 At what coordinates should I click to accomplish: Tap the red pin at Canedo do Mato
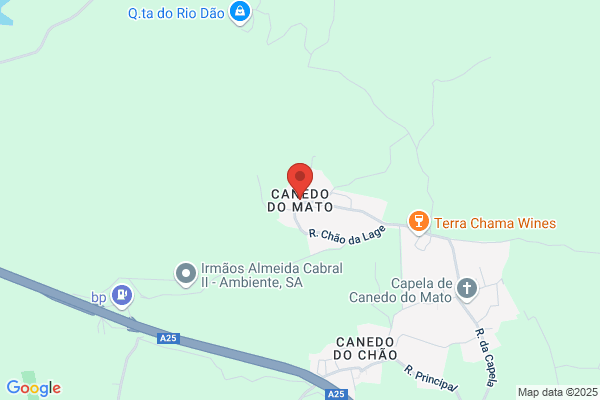pos(300,180)
